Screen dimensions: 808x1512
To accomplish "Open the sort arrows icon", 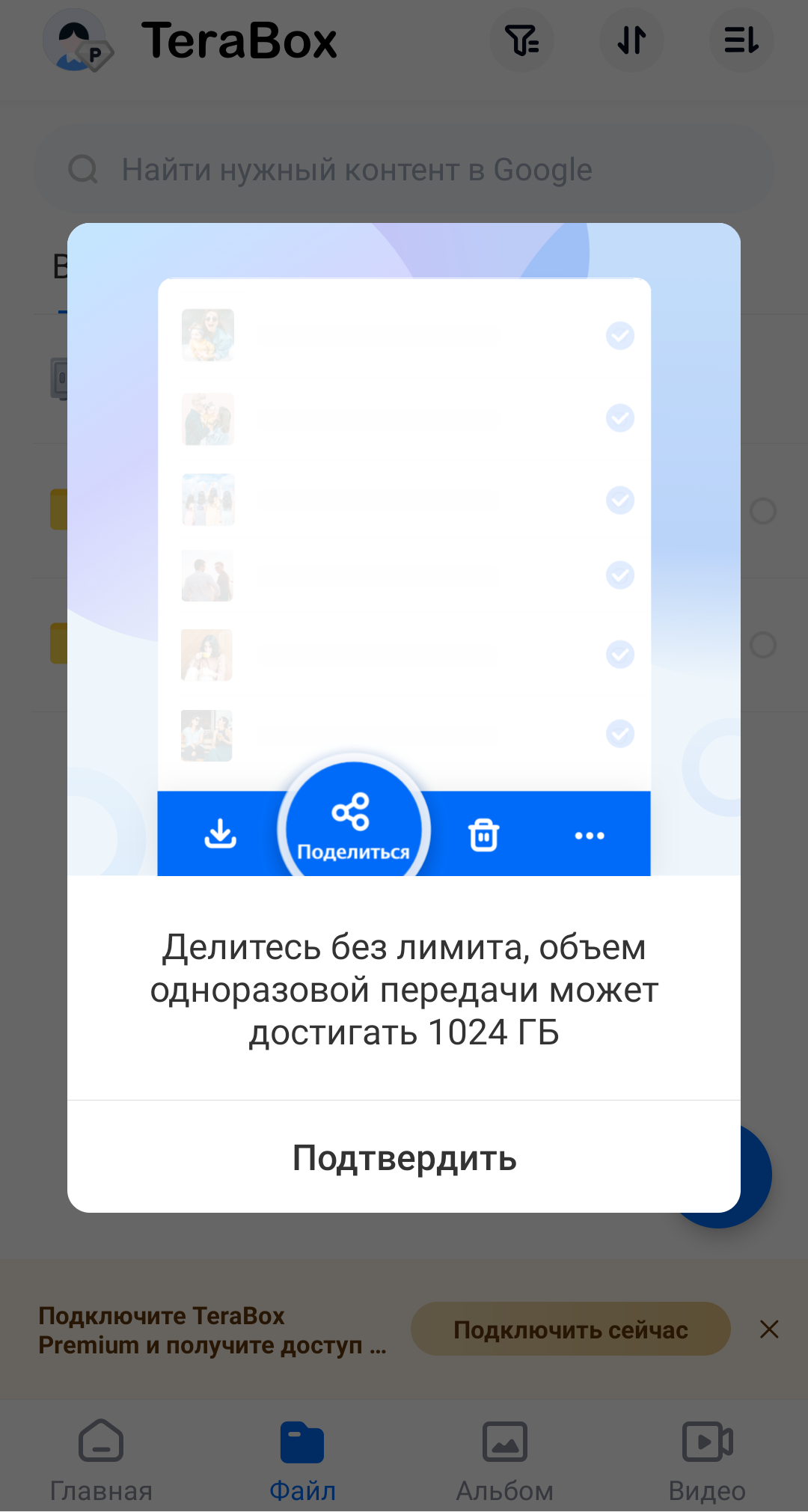I will (x=631, y=40).
